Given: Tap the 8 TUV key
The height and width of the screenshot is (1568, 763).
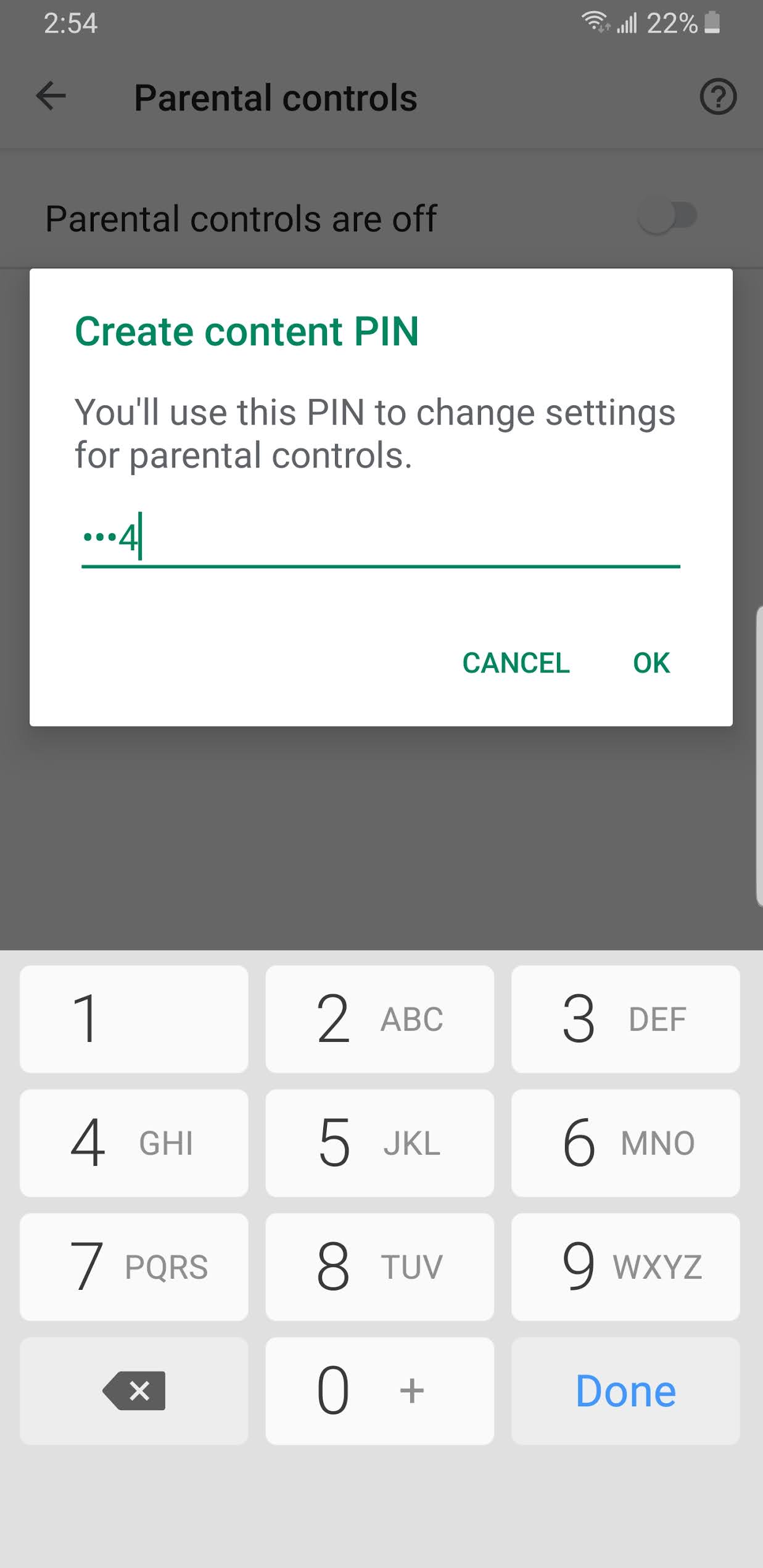Looking at the screenshot, I should [x=379, y=1267].
